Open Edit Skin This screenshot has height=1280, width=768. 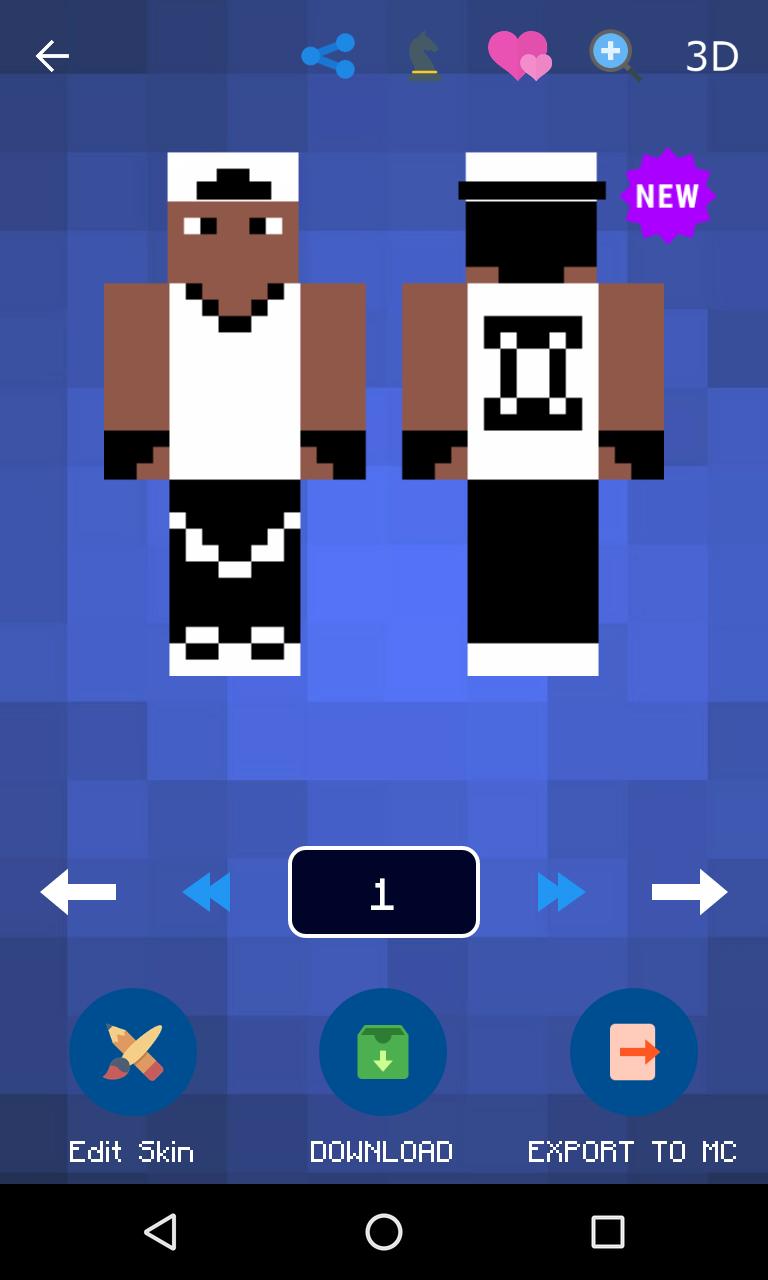pos(133,1052)
